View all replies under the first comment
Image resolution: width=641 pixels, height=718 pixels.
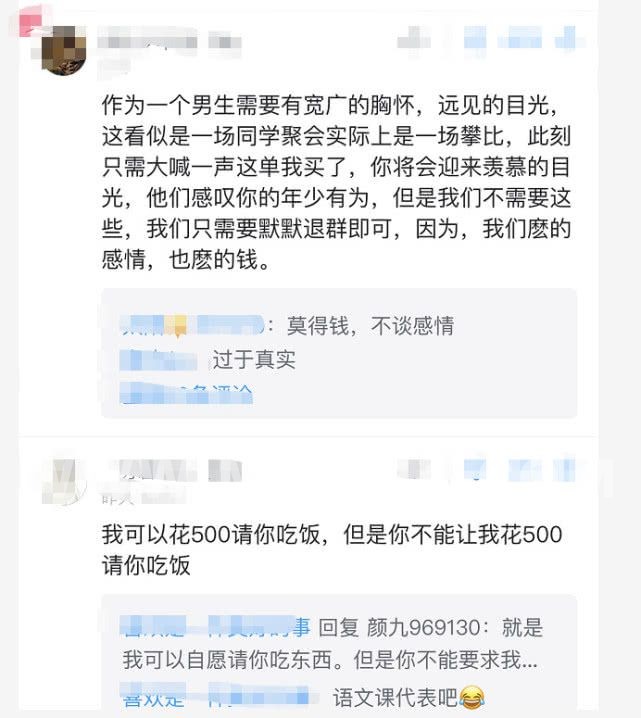point(188,393)
